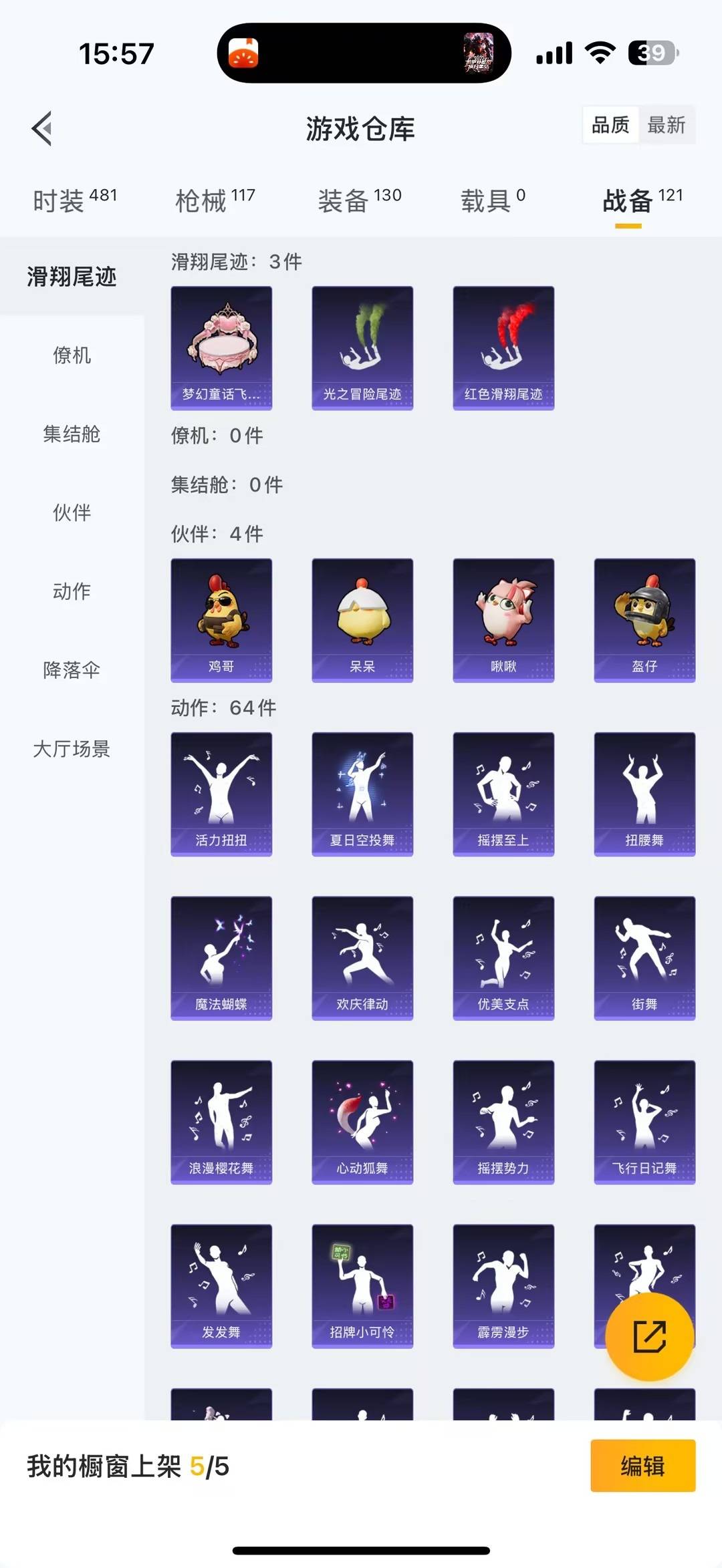Open the 夏日空投舞 emote
This screenshot has width=722, height=1568.
pos(362,794)
